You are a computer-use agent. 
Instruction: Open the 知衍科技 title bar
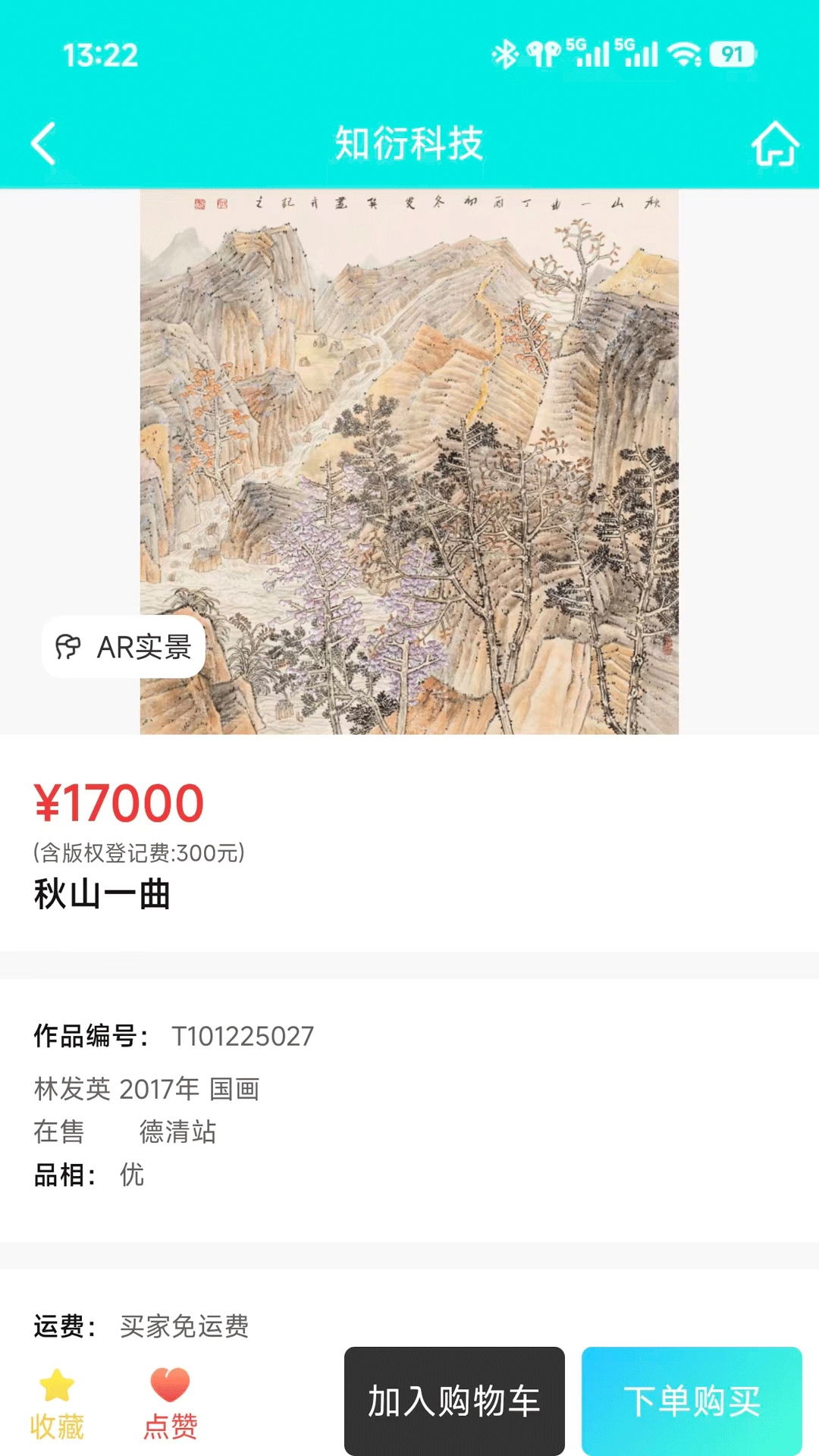pyautogui.click(x=409, y=144)
